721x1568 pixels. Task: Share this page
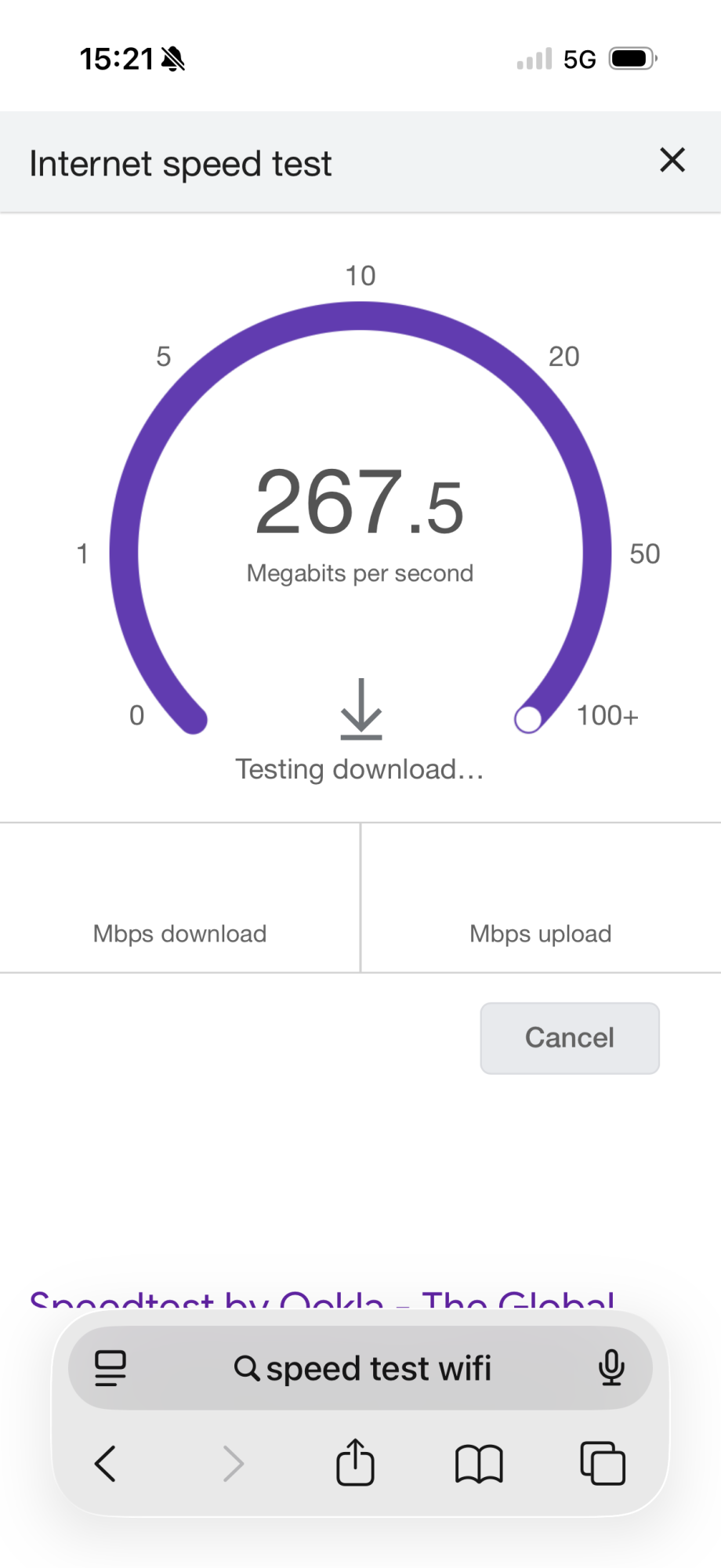[x=356, y=1462]
